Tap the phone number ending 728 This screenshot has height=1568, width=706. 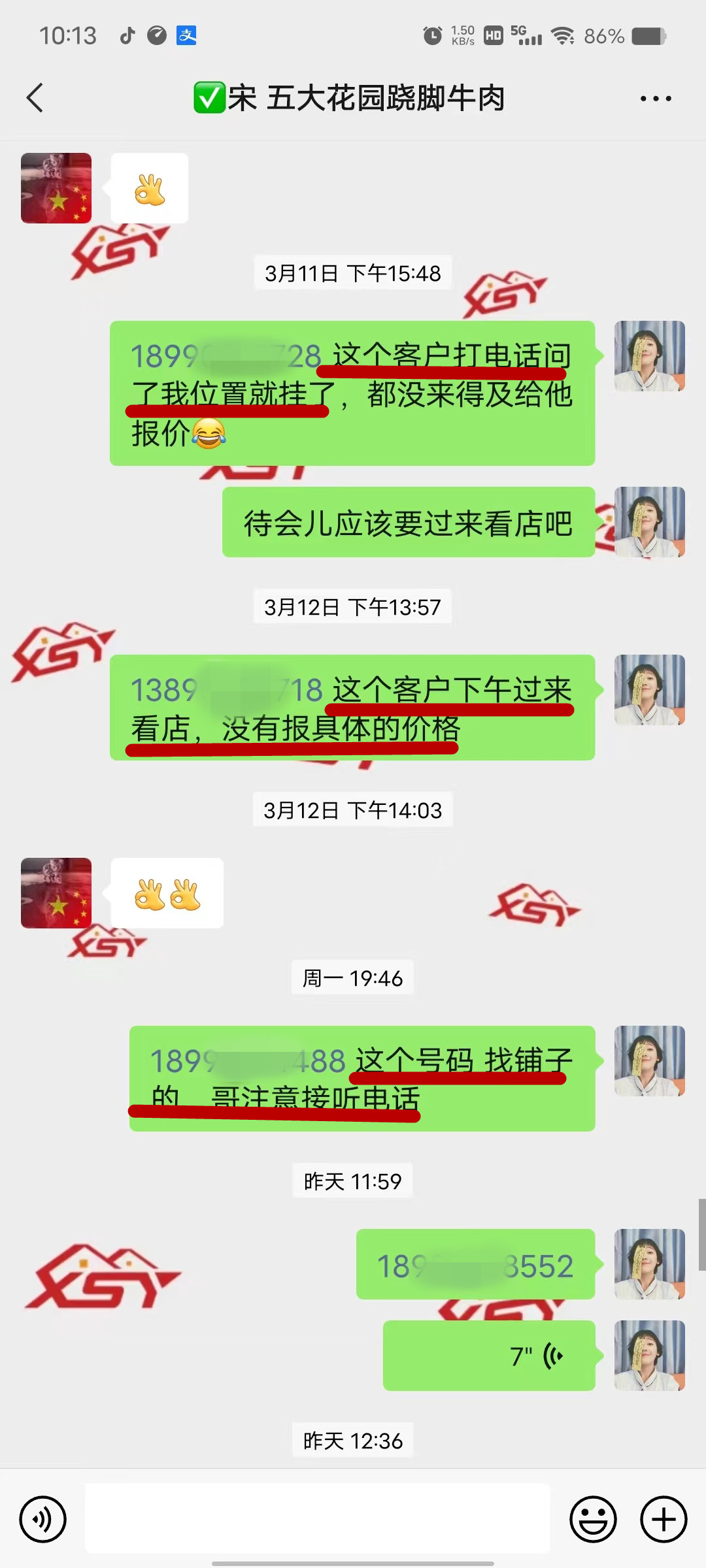[x=226, y=357]
